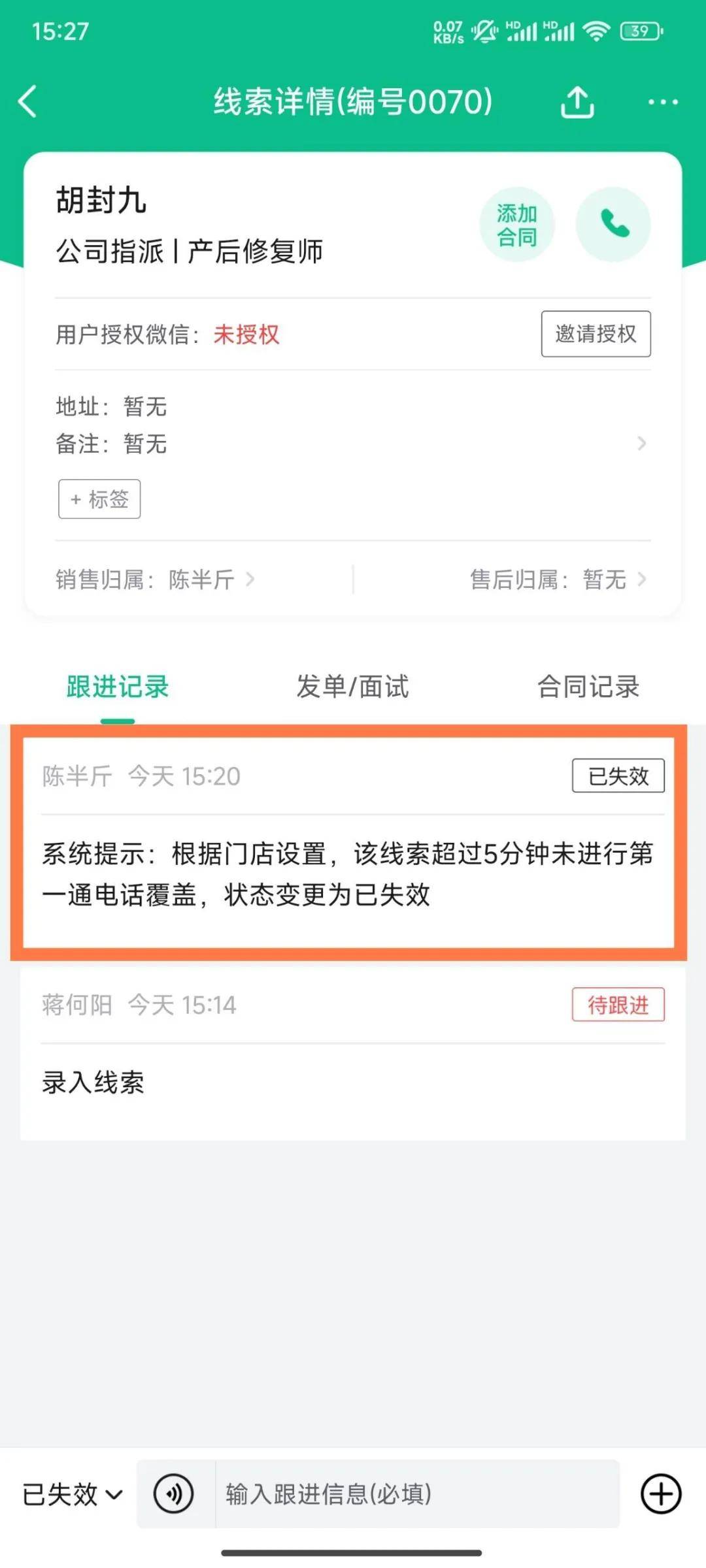This screenshot has width=706, height=1568.
Task: Tap the plus icon for more options
Action: tap(661, 1494)
